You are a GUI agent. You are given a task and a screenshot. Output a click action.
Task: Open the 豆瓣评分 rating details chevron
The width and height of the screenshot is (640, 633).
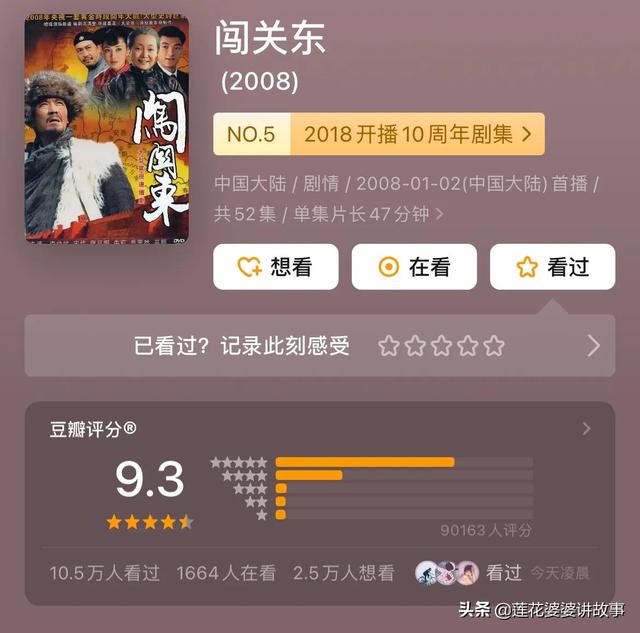[x=586, y=429]
